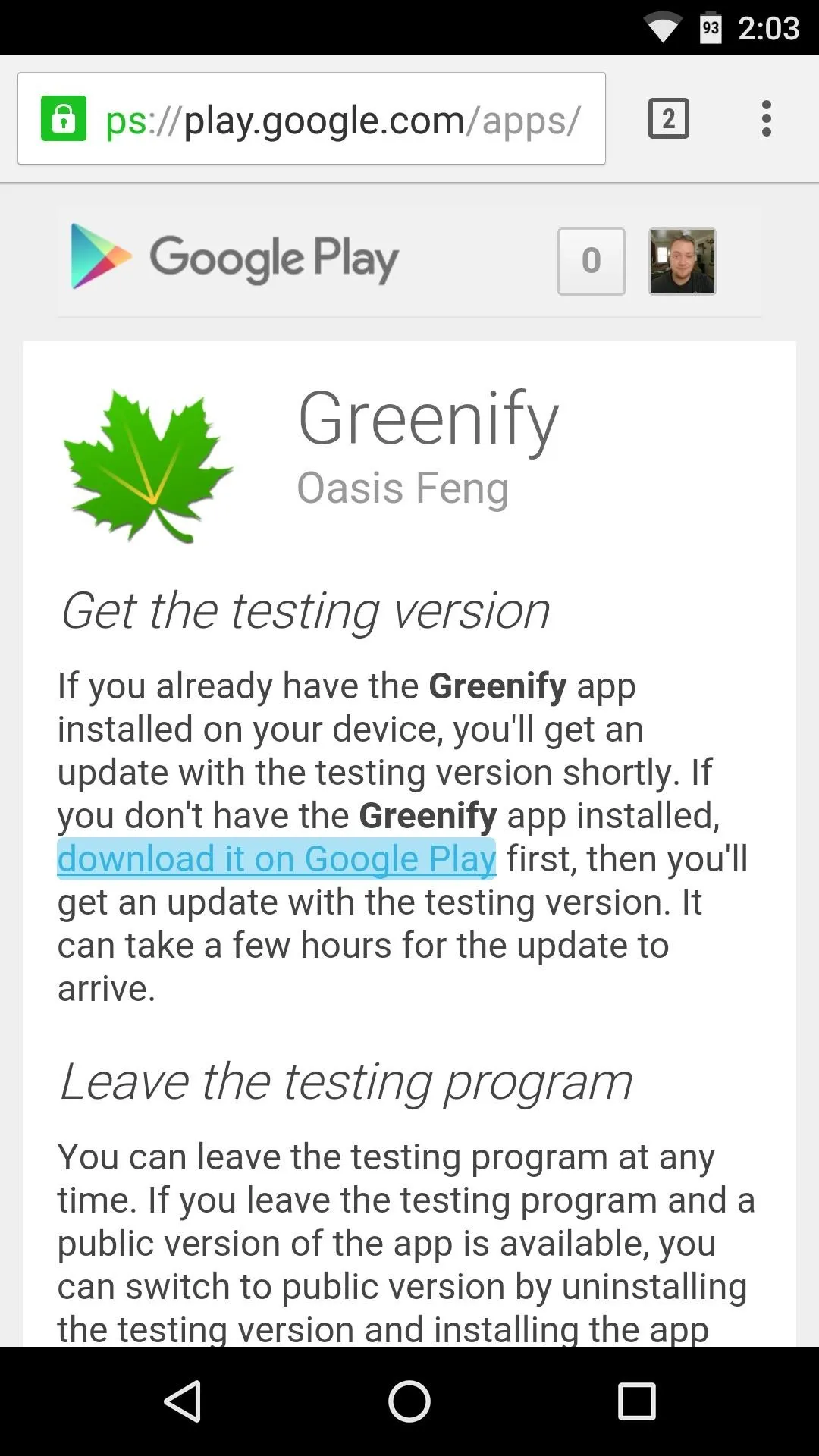Image resolution: width=819 pixels, height=1456 pixels.
Task: Open the tab switcher showing 2 tabs
Action: pyautogui.click(x=668, y=119)
